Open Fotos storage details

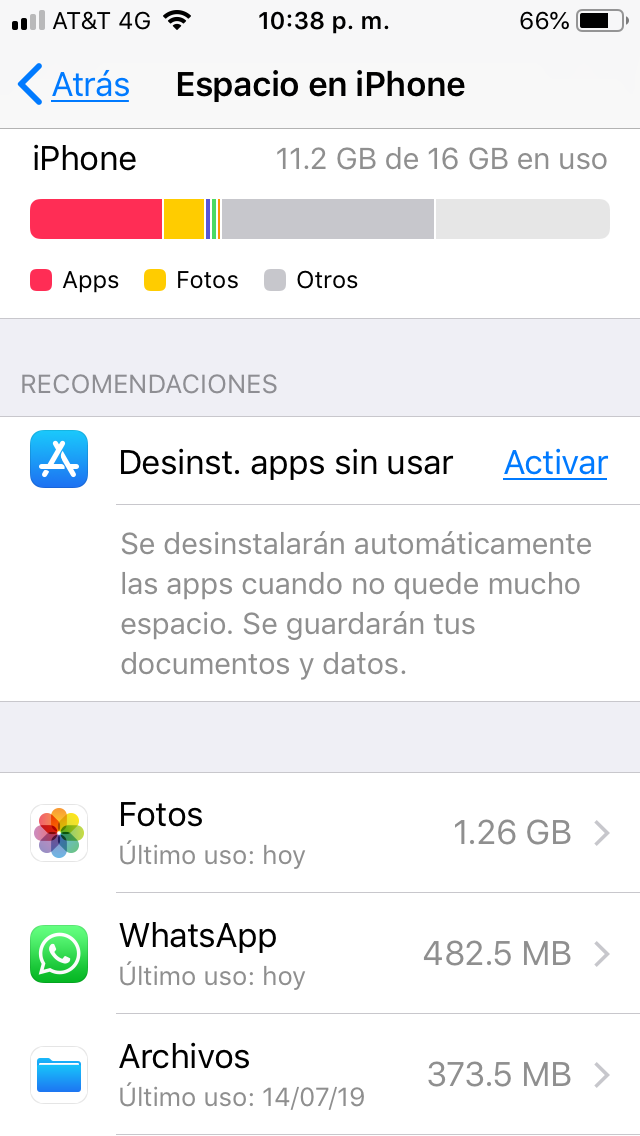point(320,833)
